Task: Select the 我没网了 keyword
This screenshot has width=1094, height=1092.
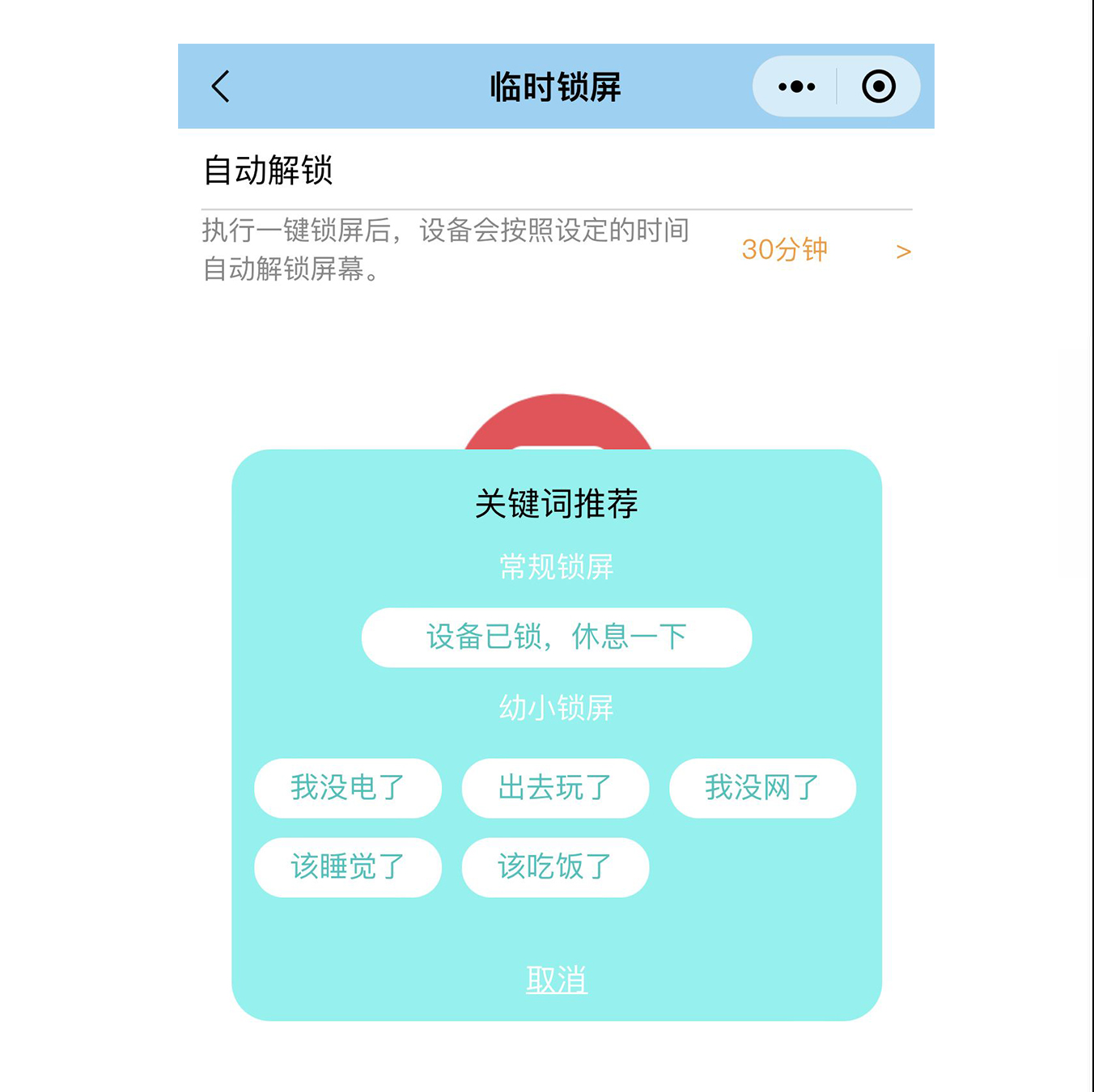Action: click(762, 788)
